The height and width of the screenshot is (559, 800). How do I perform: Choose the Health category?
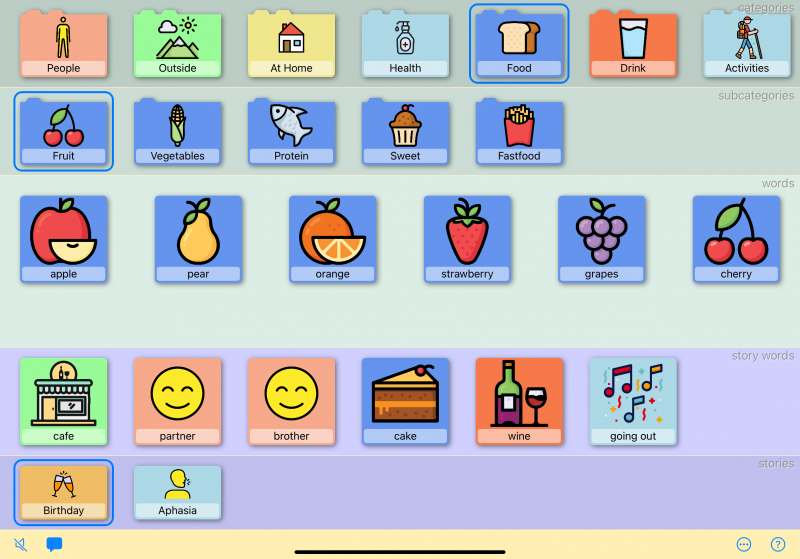(405, 45)
